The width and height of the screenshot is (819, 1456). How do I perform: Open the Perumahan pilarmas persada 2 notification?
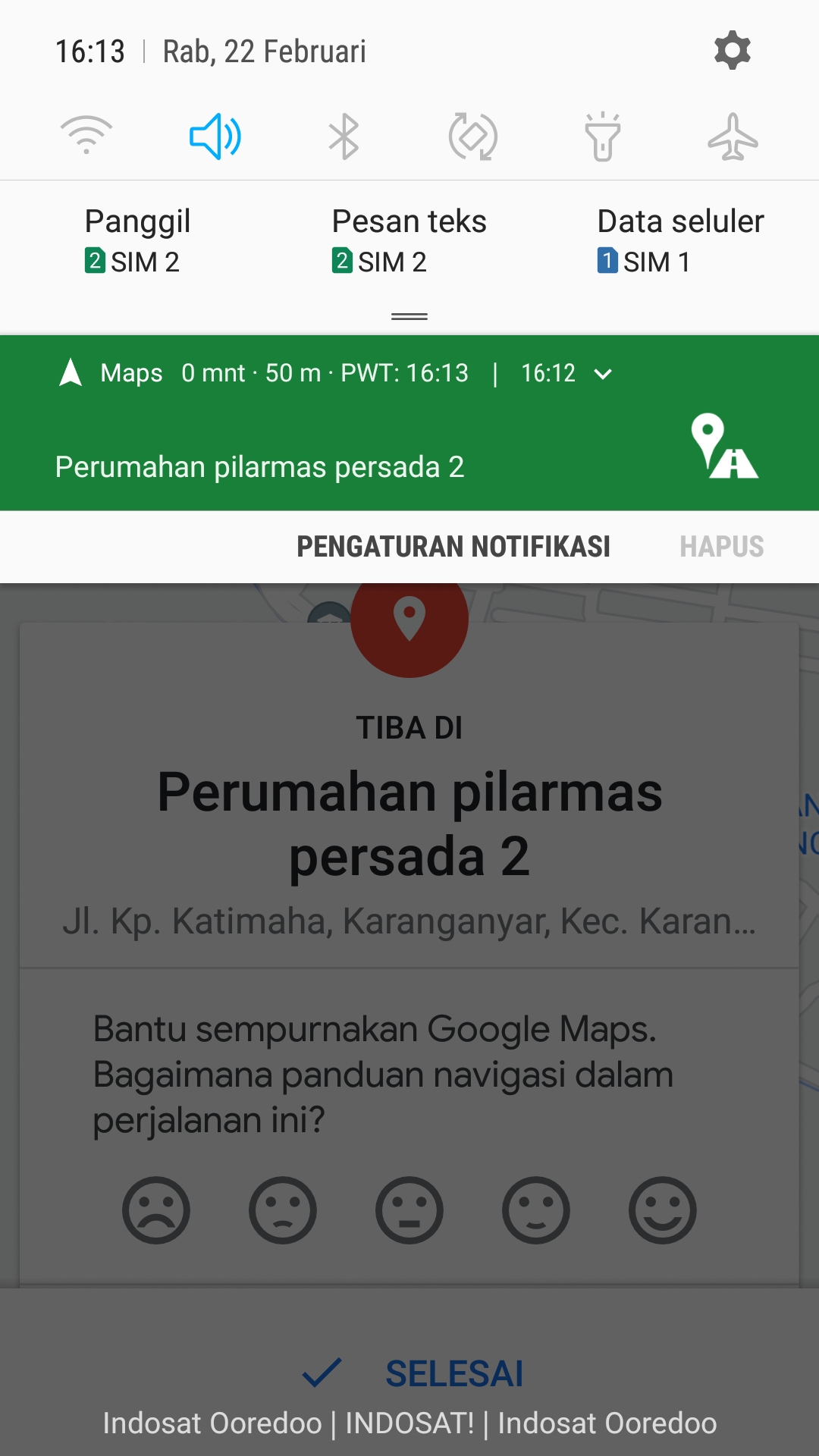pyautogui.click(x=259, y=467)
